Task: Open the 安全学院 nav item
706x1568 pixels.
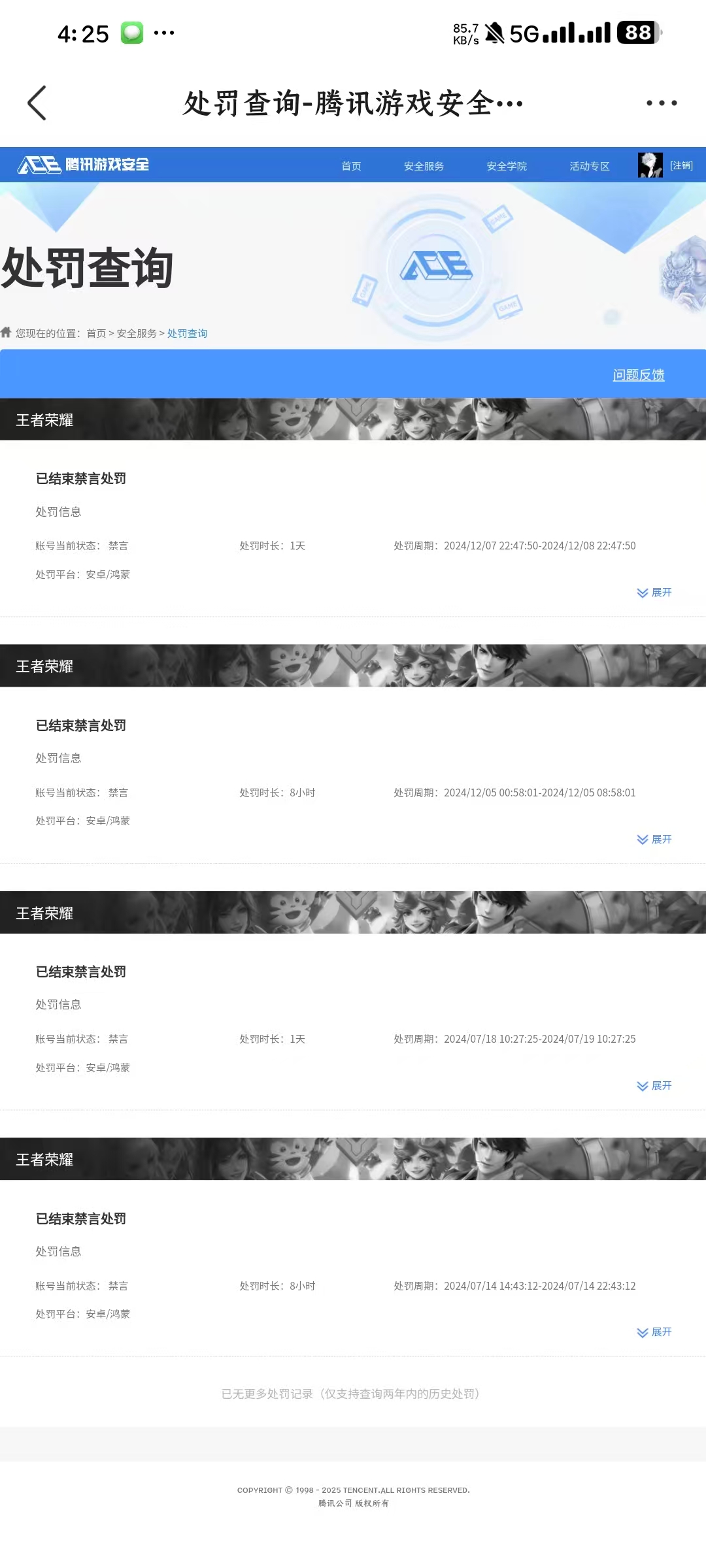Action: 507,166
